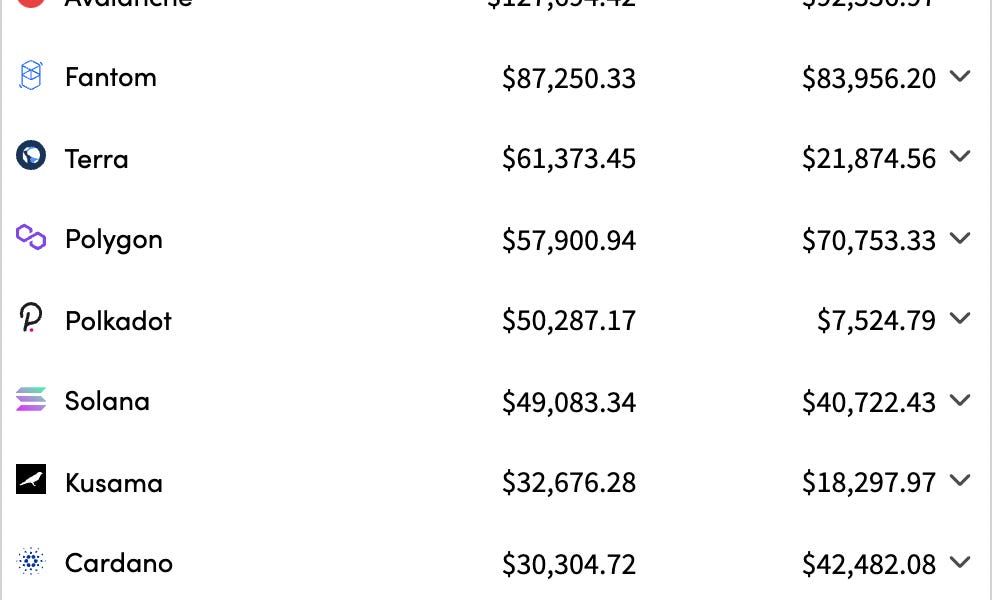Screen dimensions: 992x600
Task: Expand the Cardano row chevron
Action: (960, 562)
